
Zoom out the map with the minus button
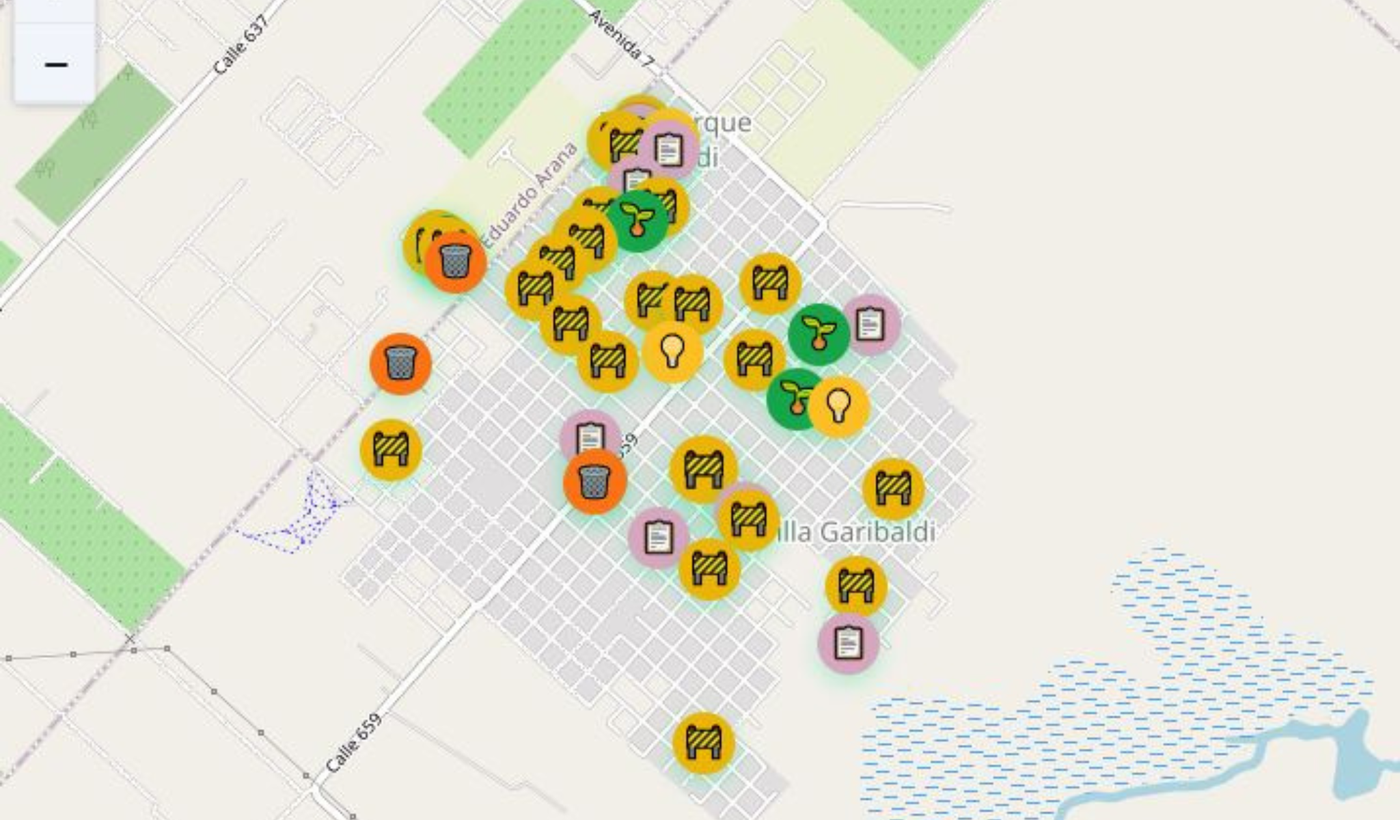pyautogui.click(x=55, y=65)
